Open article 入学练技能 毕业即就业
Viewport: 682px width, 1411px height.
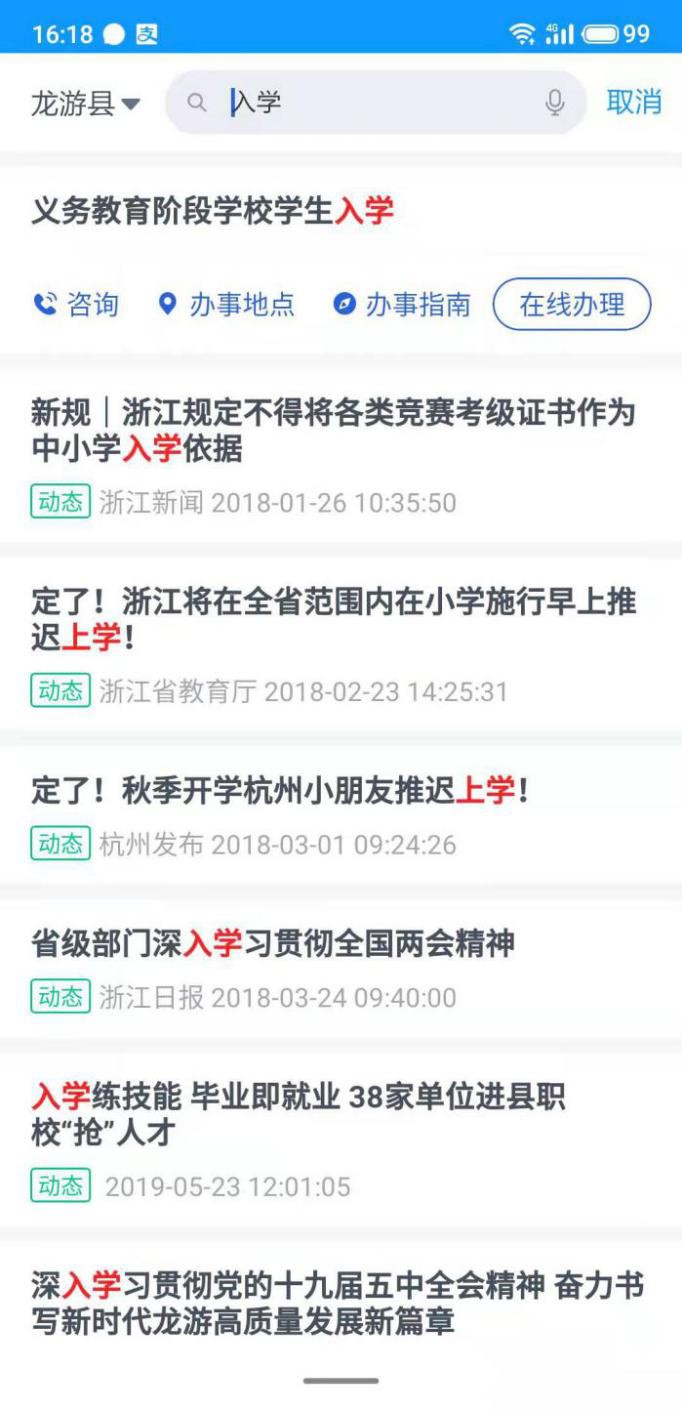coord(298,1114)
